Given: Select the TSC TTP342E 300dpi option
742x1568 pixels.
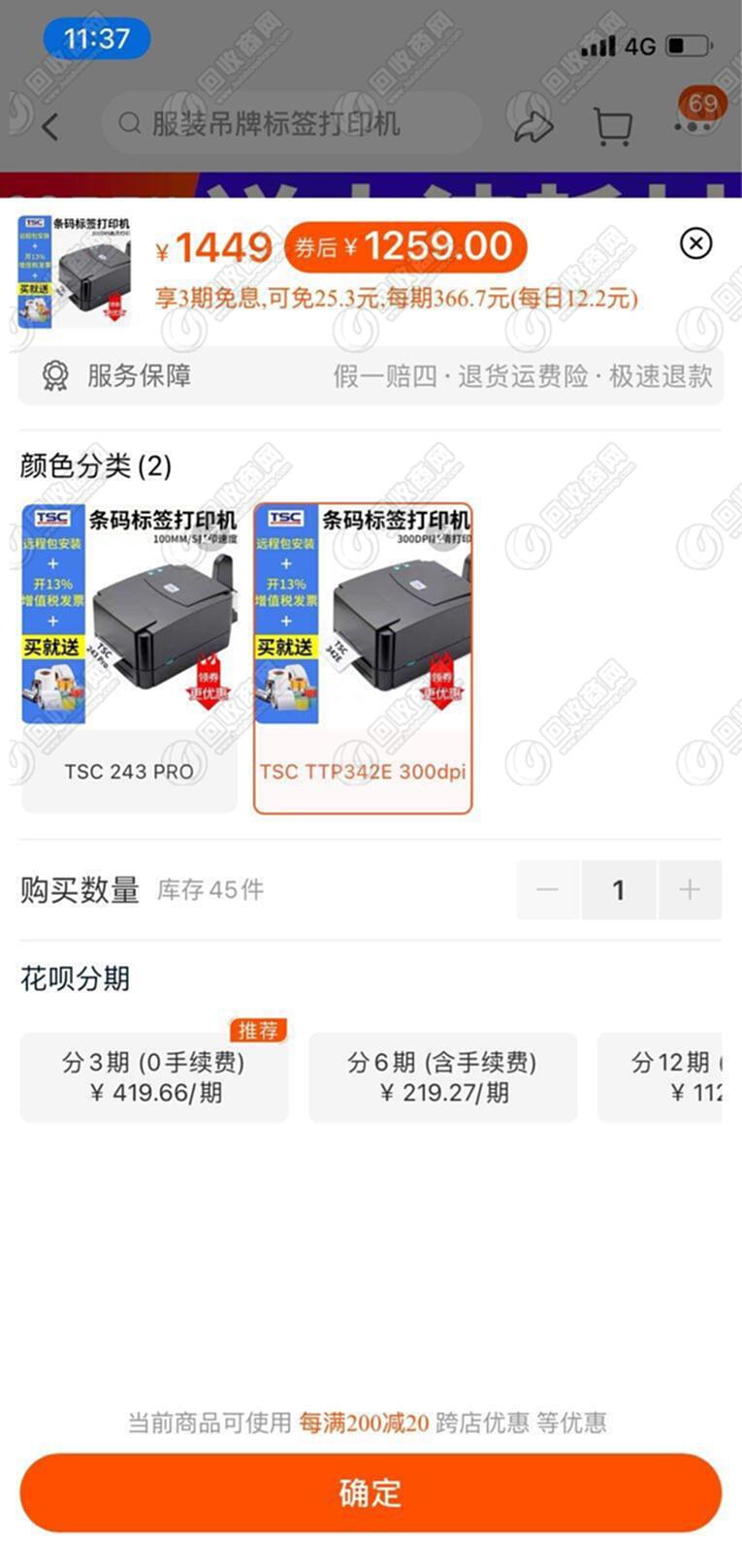Looking at the screenshot, I should (363, 657).
